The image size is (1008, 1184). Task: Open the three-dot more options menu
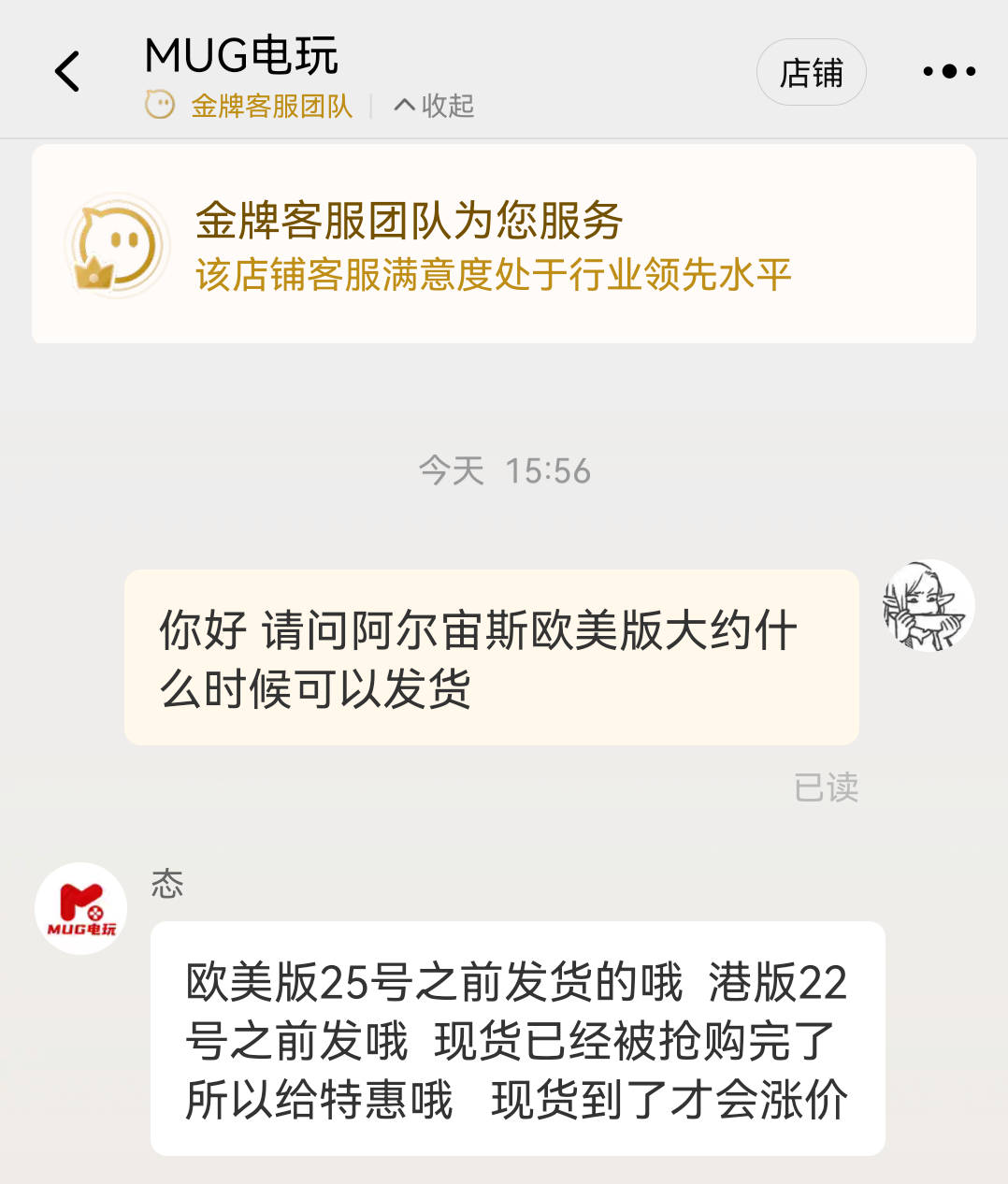click(948, 72)
